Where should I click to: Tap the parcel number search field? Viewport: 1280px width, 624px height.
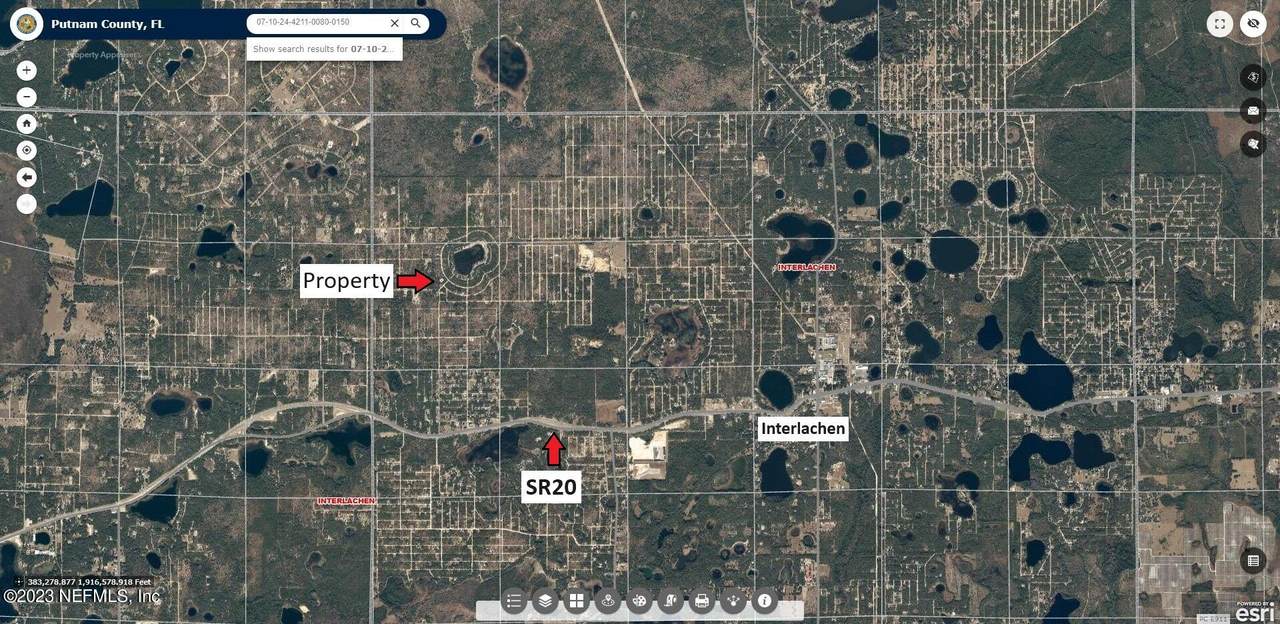pos(317,22)
